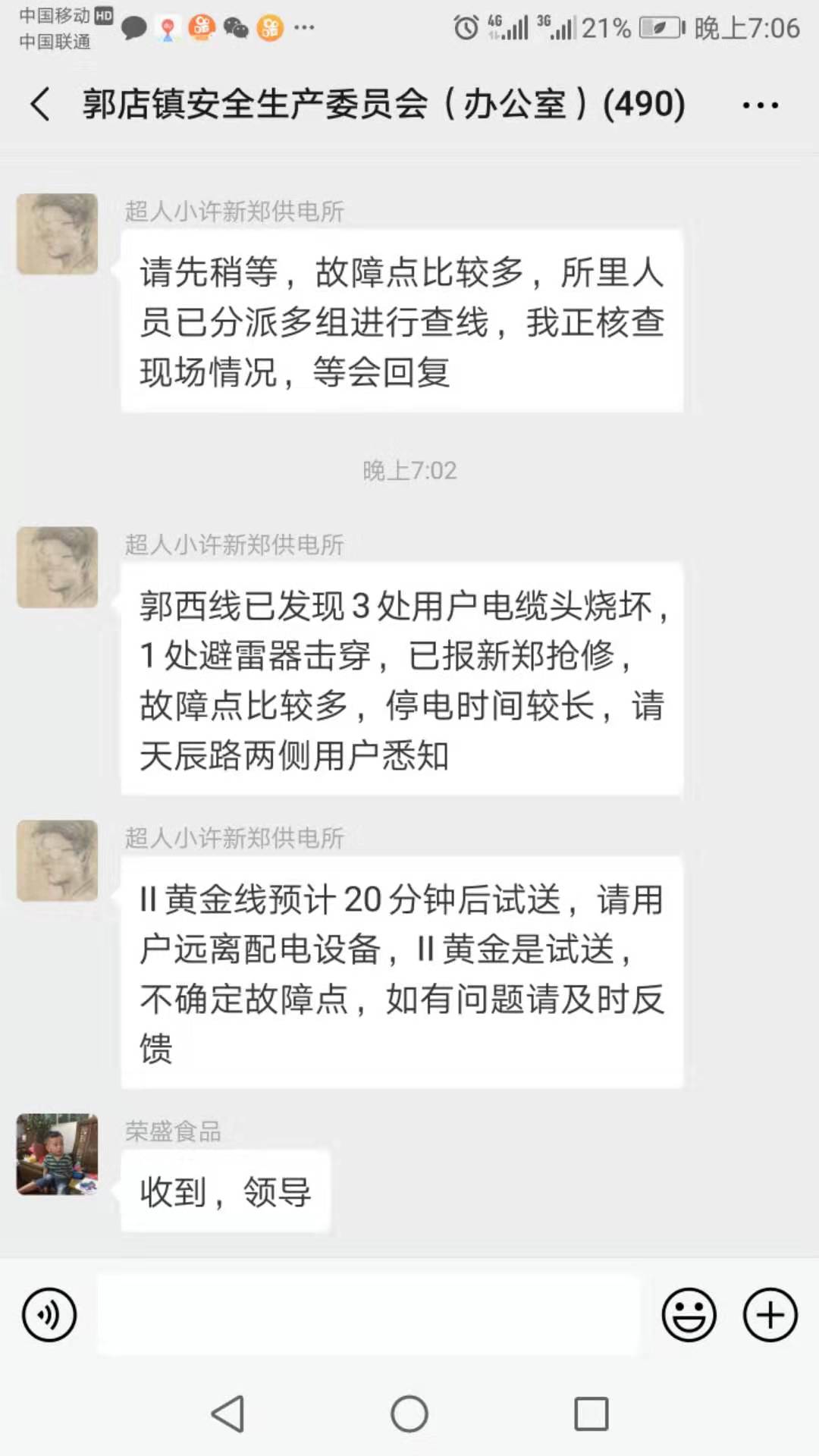The width and height of the screenshot is (819, 1456).
Task: Open 超人小许's avatar beside the 郭西线 message
Action: [58, 567]
